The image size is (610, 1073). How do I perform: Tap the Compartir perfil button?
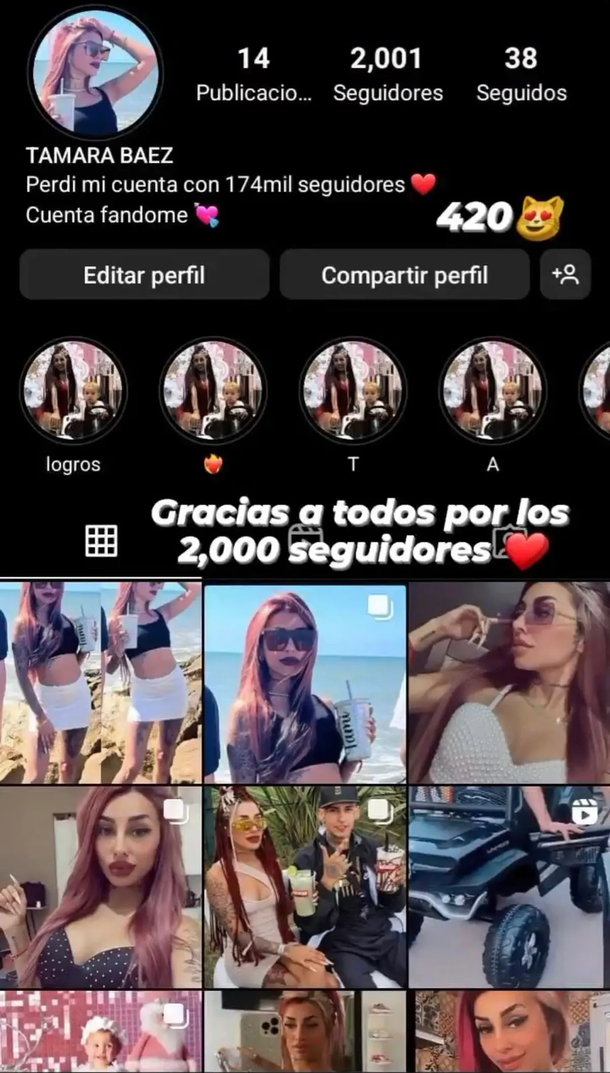pos(404,275)
